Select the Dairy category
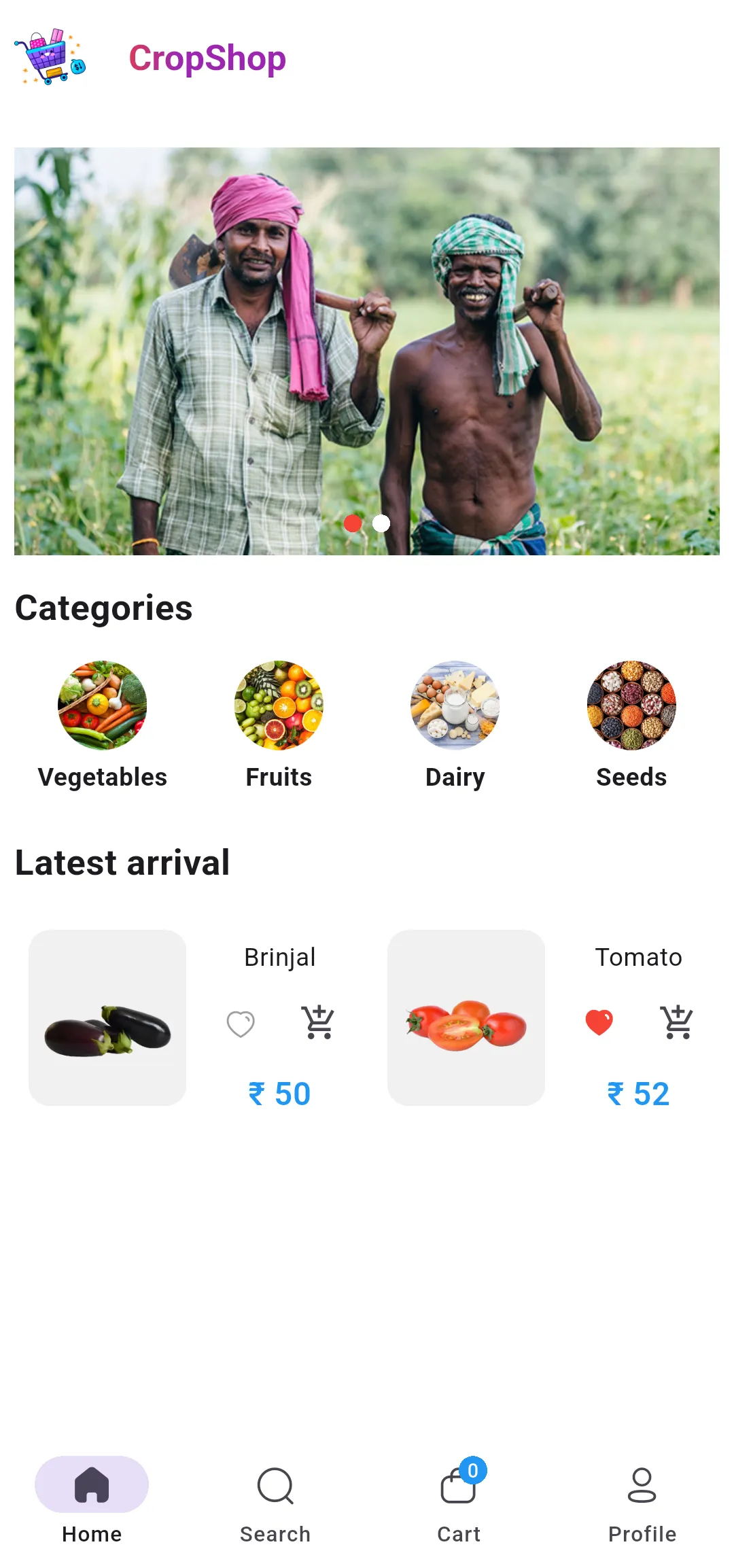 tap(455, 705)
